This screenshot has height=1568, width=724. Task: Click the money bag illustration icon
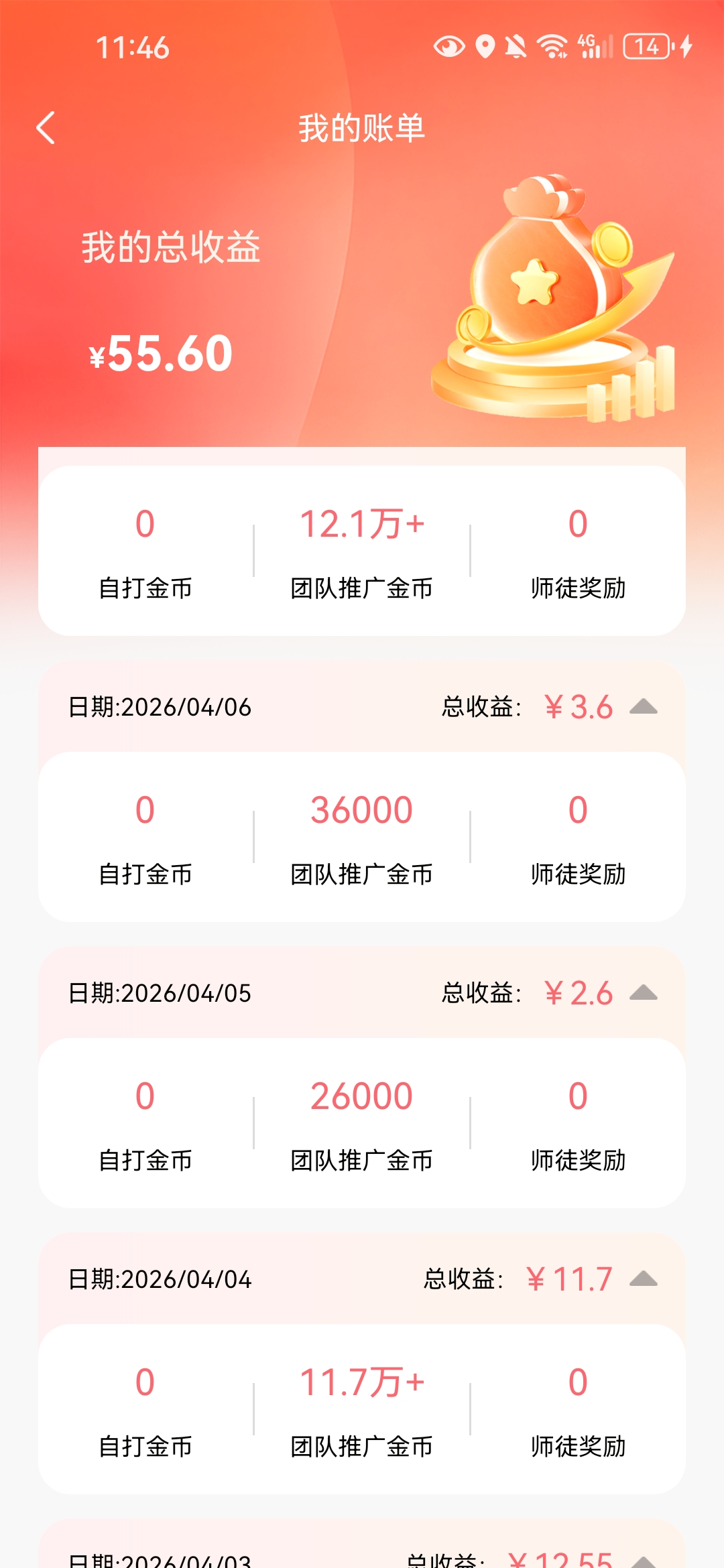(x=556, y=295)
